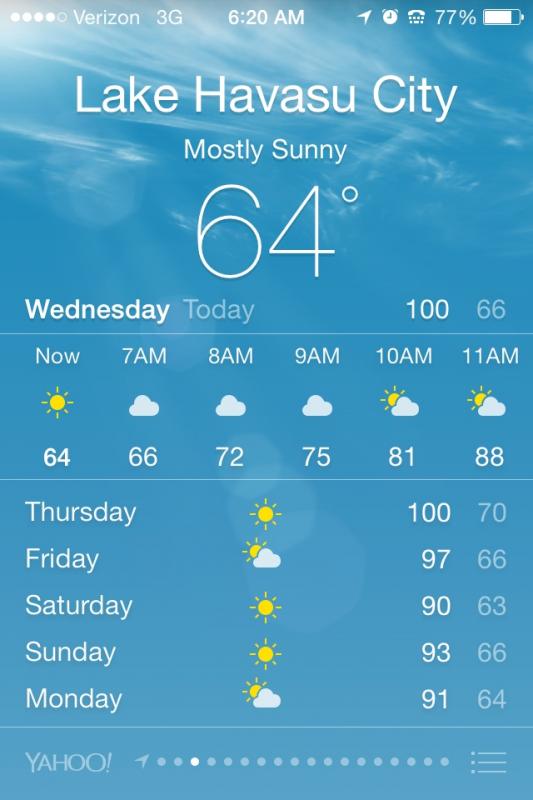Open the city list icon
The image size is (533, 800).
tap(489, 762)
